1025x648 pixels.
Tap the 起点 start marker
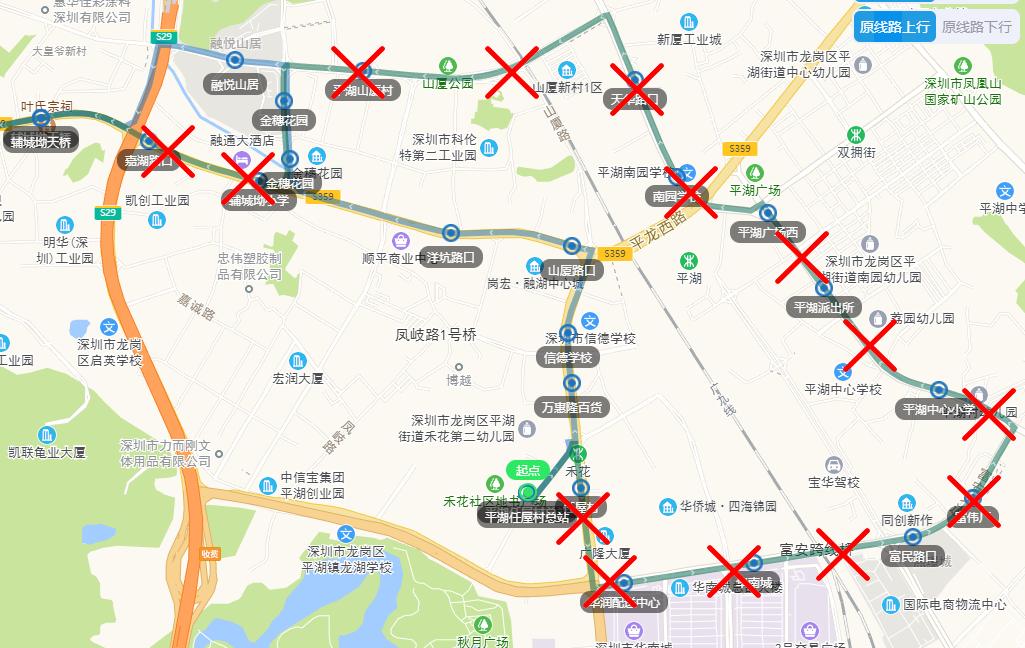click(527, 492)
